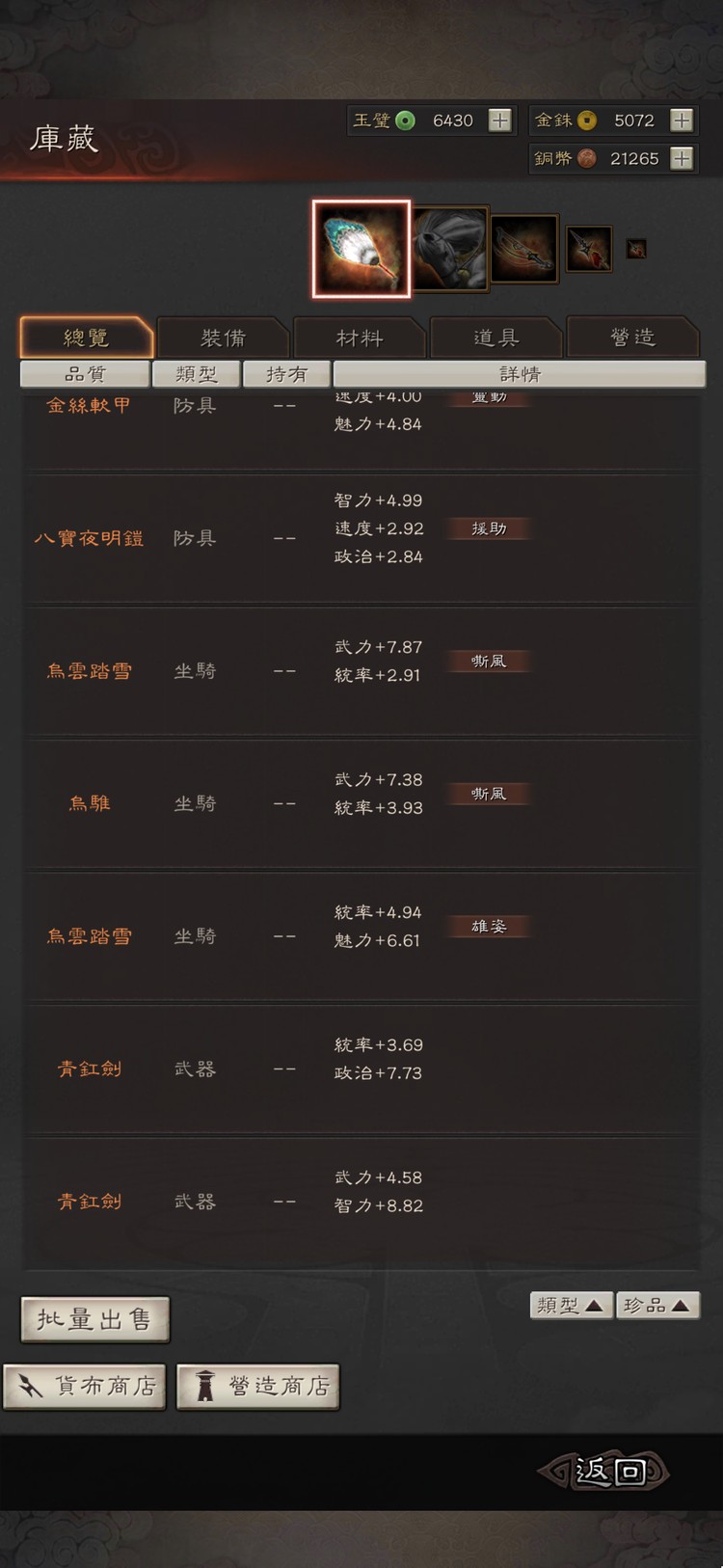Open the 品質 filter dropdown
The width and height of the screenshot is (723, 1568).
85,374
